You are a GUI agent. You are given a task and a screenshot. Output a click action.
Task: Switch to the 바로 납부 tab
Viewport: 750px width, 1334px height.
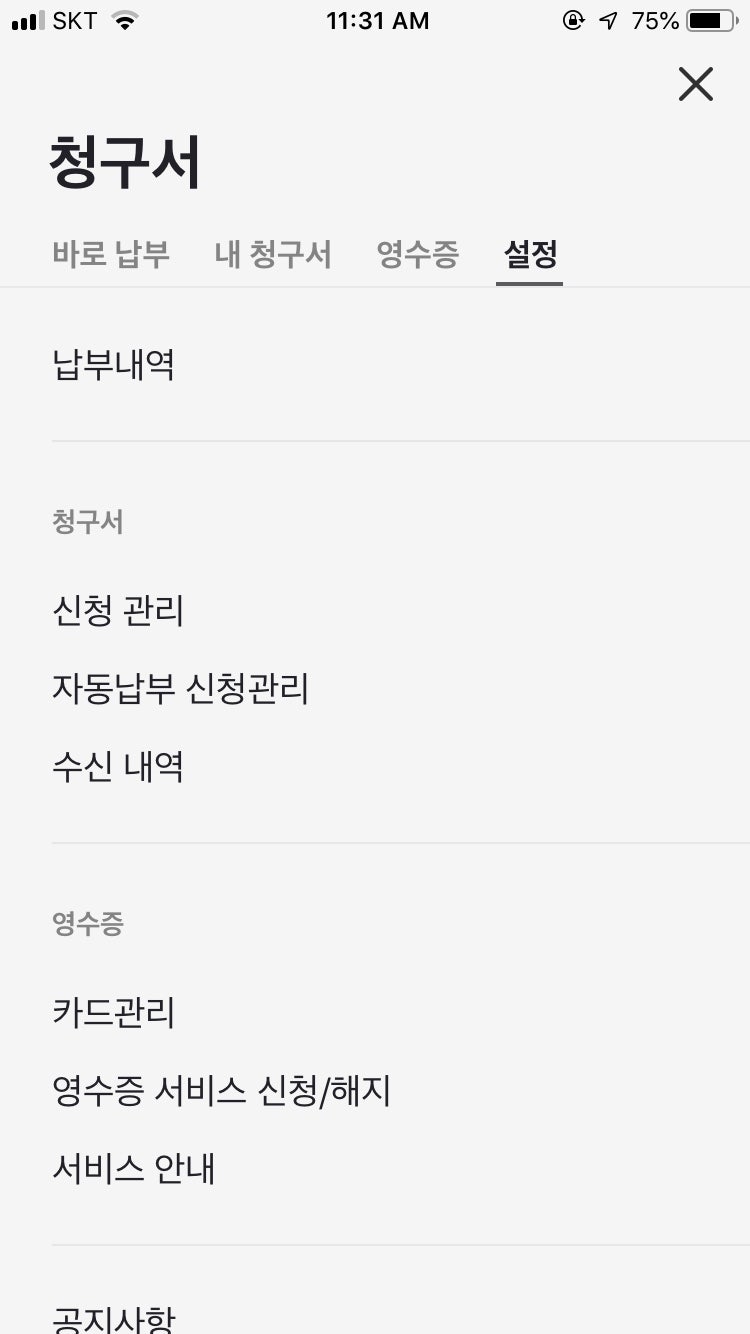click(x=111, y=254)
